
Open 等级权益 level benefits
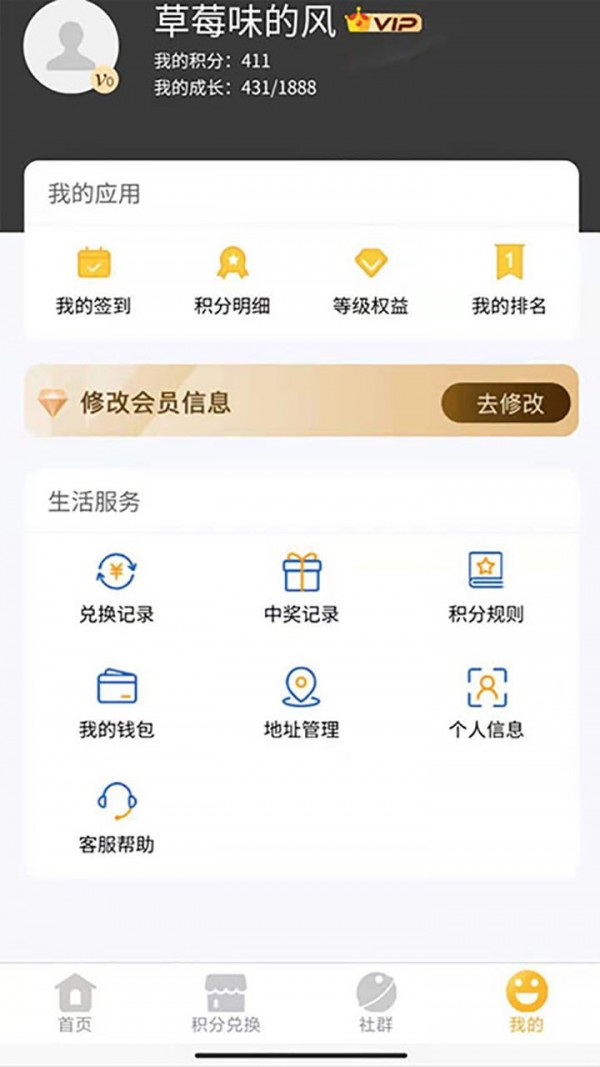[370, 280]
